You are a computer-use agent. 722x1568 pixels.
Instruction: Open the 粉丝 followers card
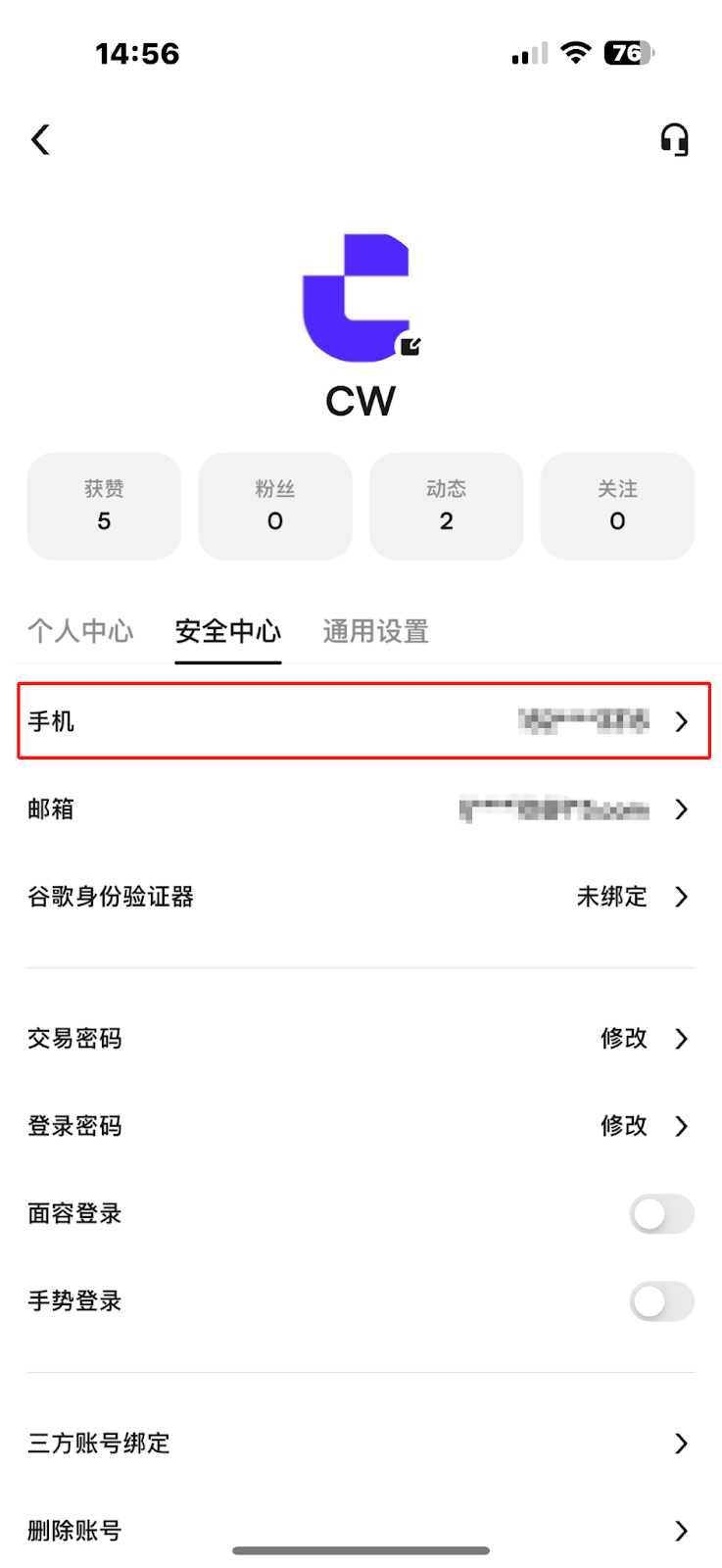coord(275,506)
